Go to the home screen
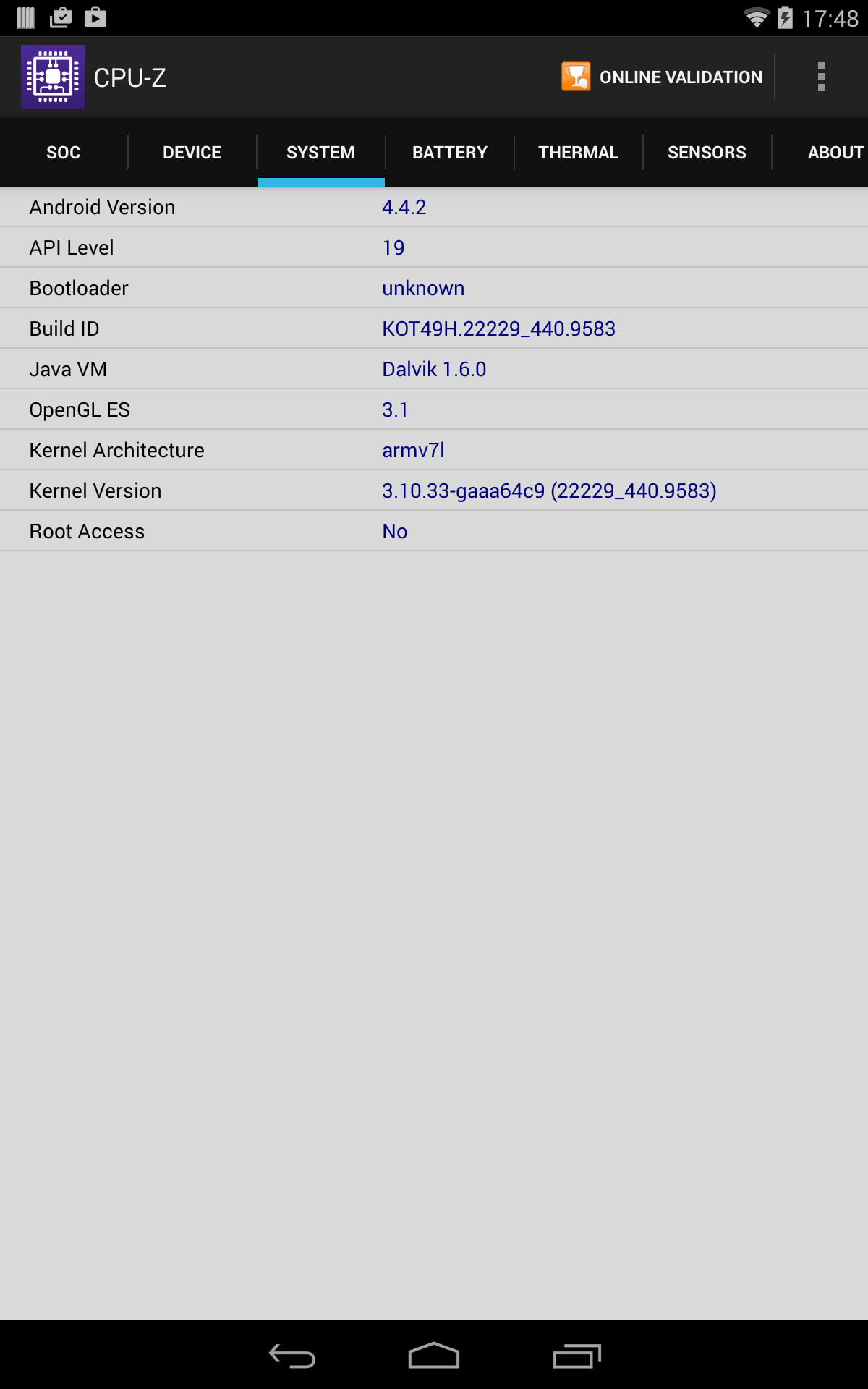The image size is (868, 1389). point(434,1356)
